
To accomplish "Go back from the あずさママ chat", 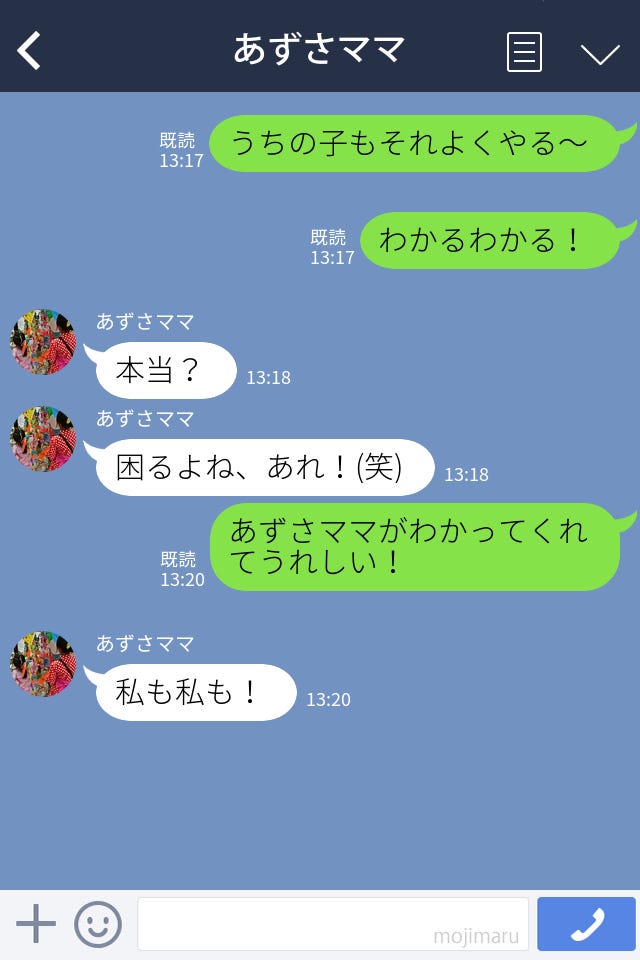I will click(30, 50).
